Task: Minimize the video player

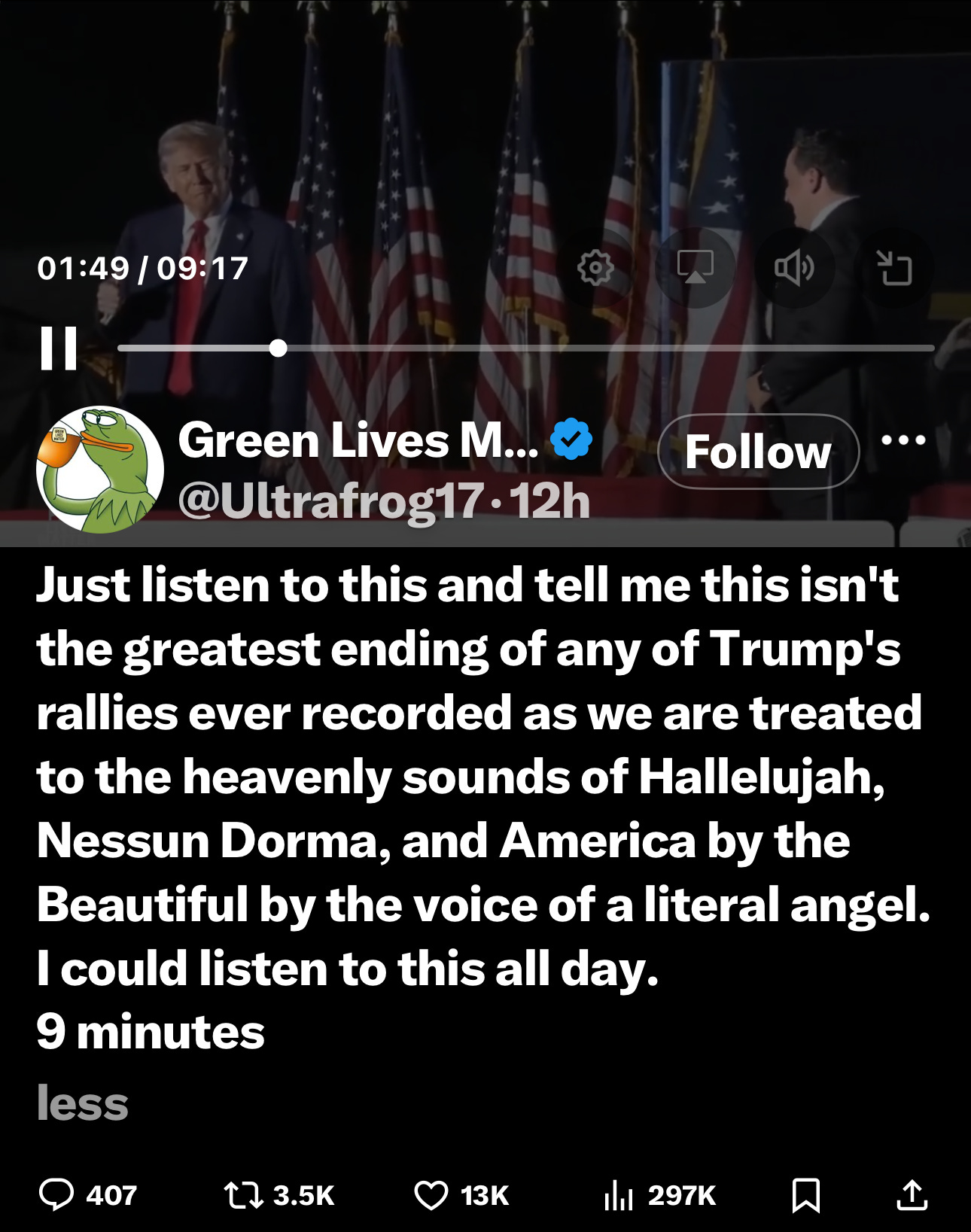Action: [894, 268]
